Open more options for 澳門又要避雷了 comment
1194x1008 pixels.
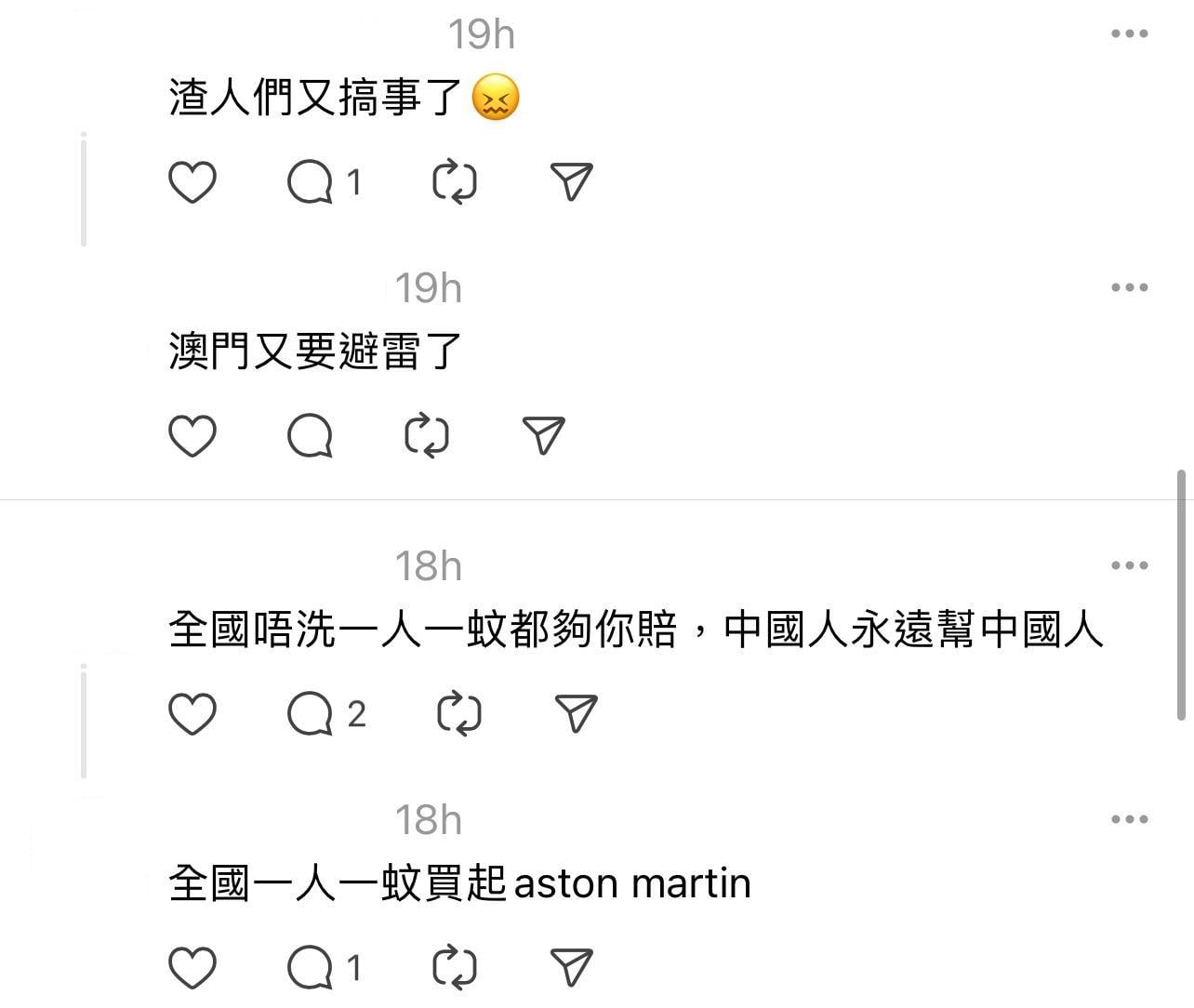tap(1129, 287)
